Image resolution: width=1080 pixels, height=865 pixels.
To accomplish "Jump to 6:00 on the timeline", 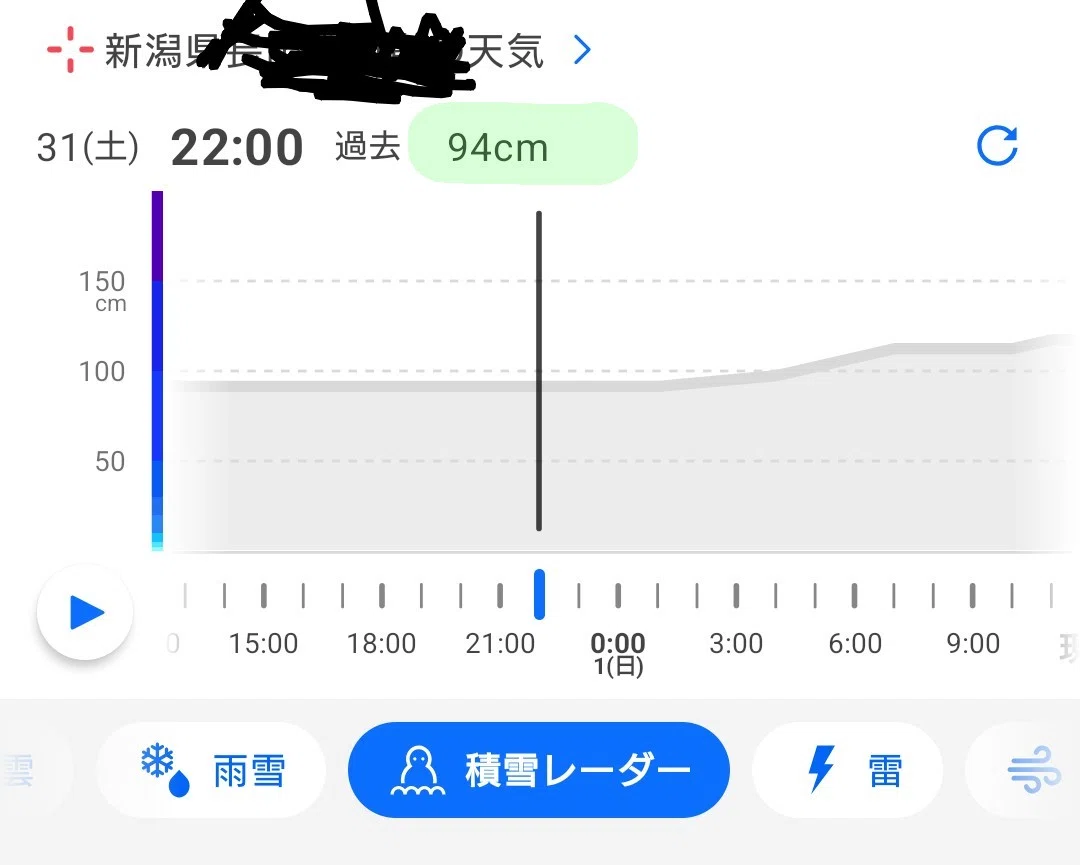I will tap(855, 643).
